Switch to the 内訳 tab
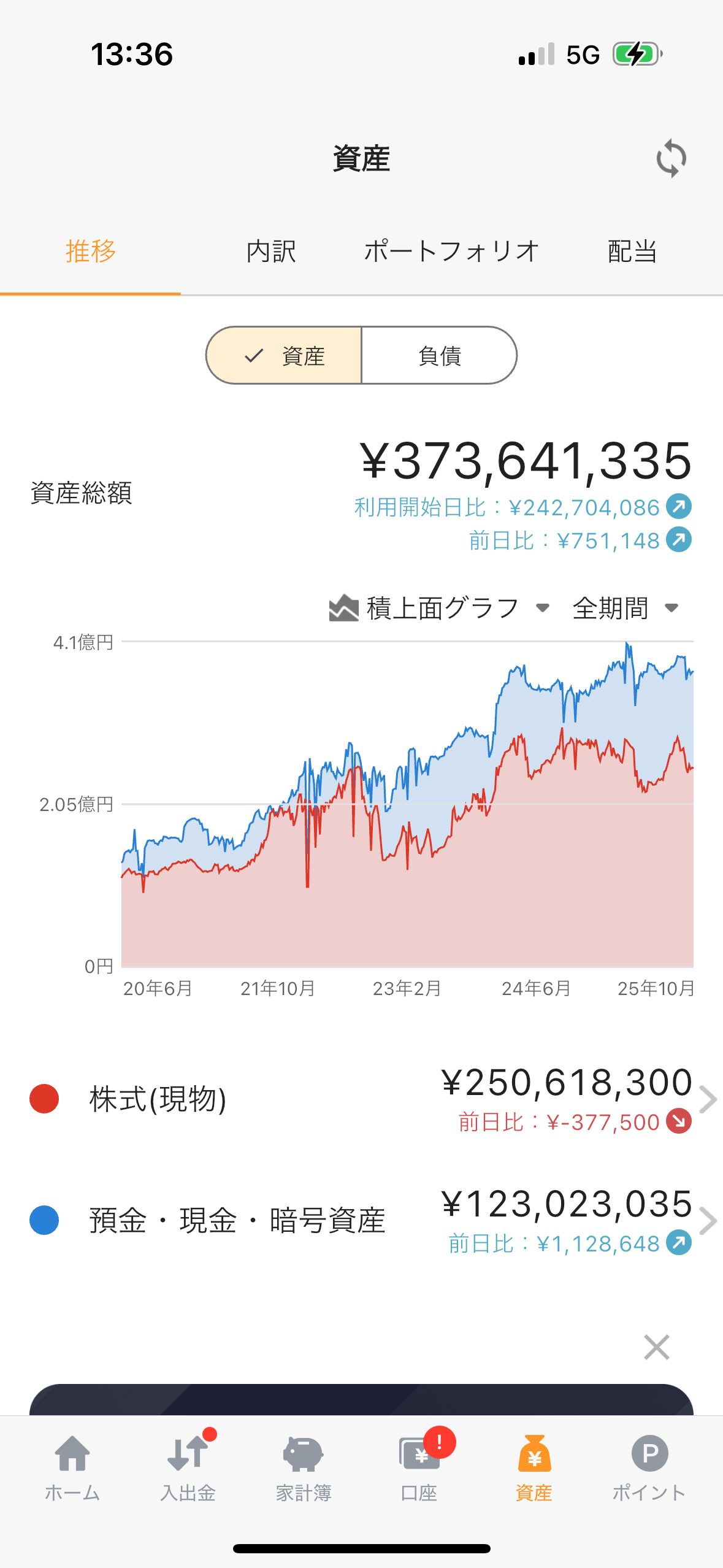 (x=270, y=252)
